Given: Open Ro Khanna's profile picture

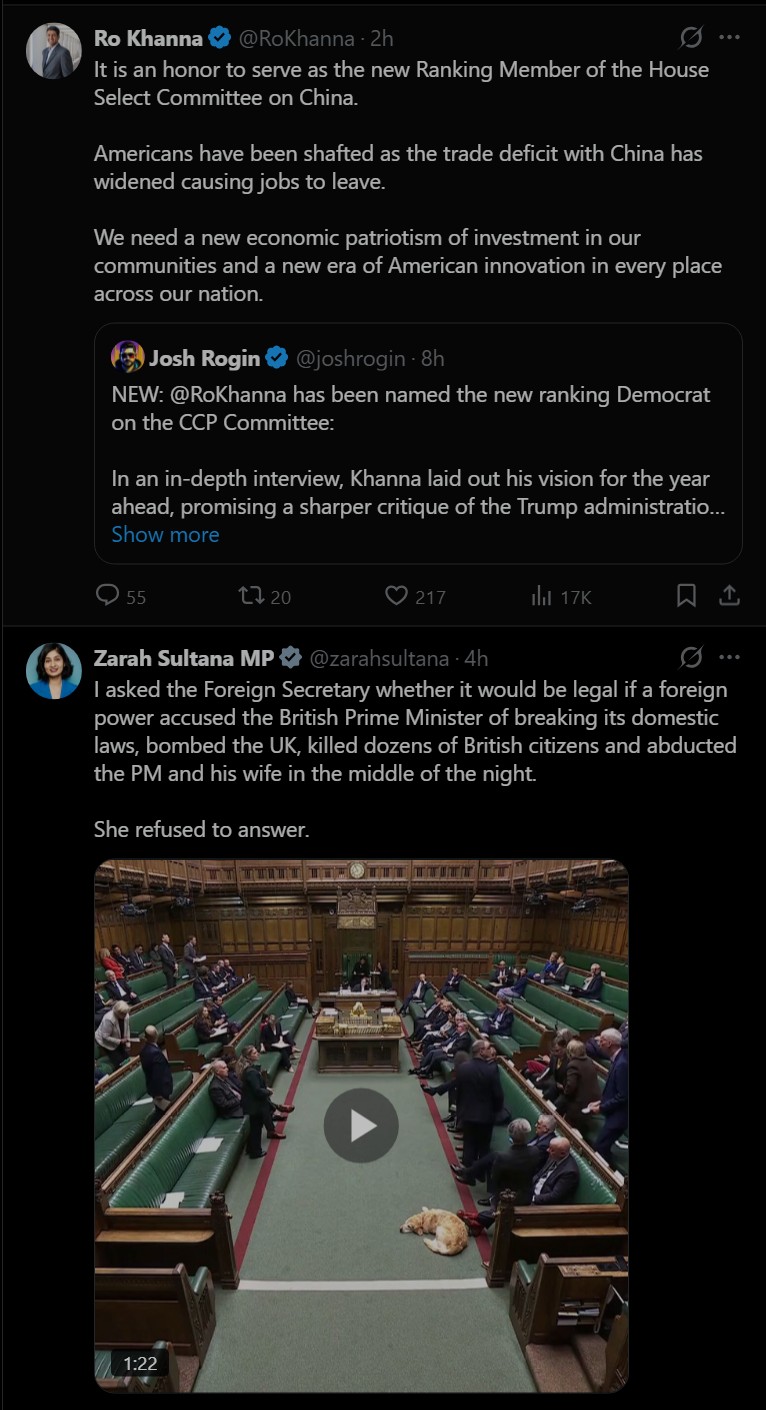Looking at the screenshot, I should (53, 51).
